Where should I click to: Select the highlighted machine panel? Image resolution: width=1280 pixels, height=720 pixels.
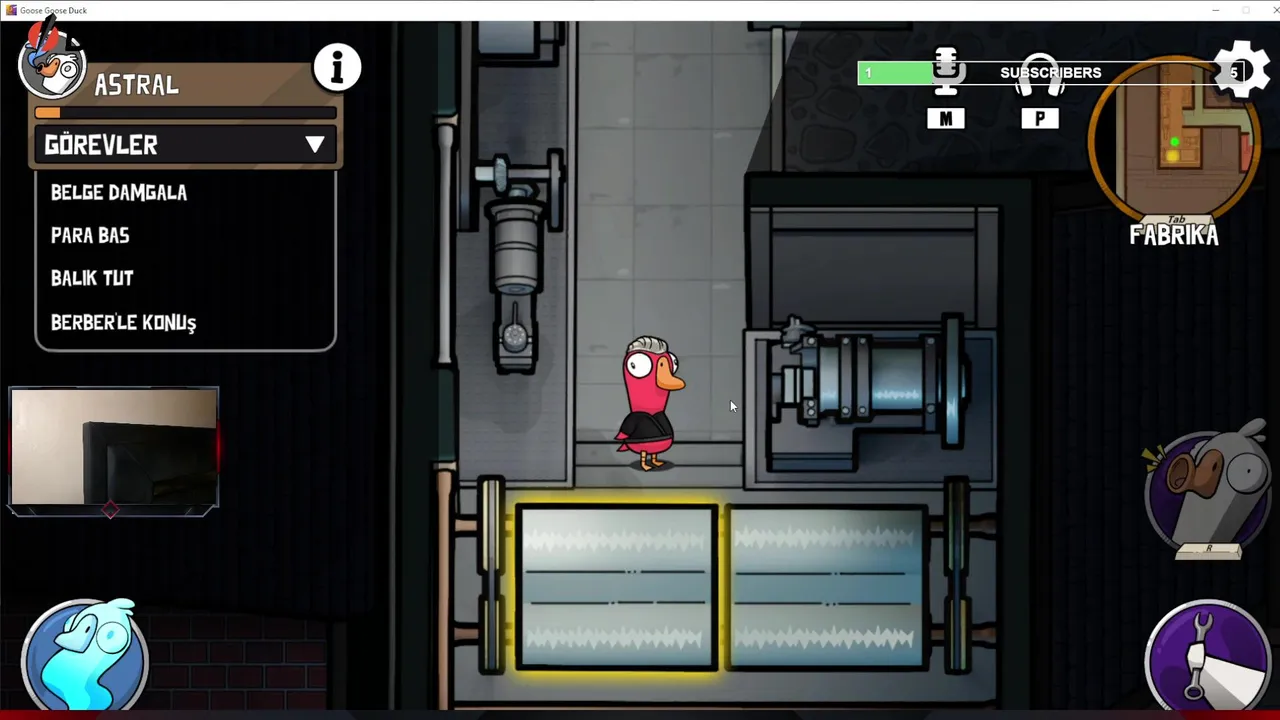click(x=616, y=587)
